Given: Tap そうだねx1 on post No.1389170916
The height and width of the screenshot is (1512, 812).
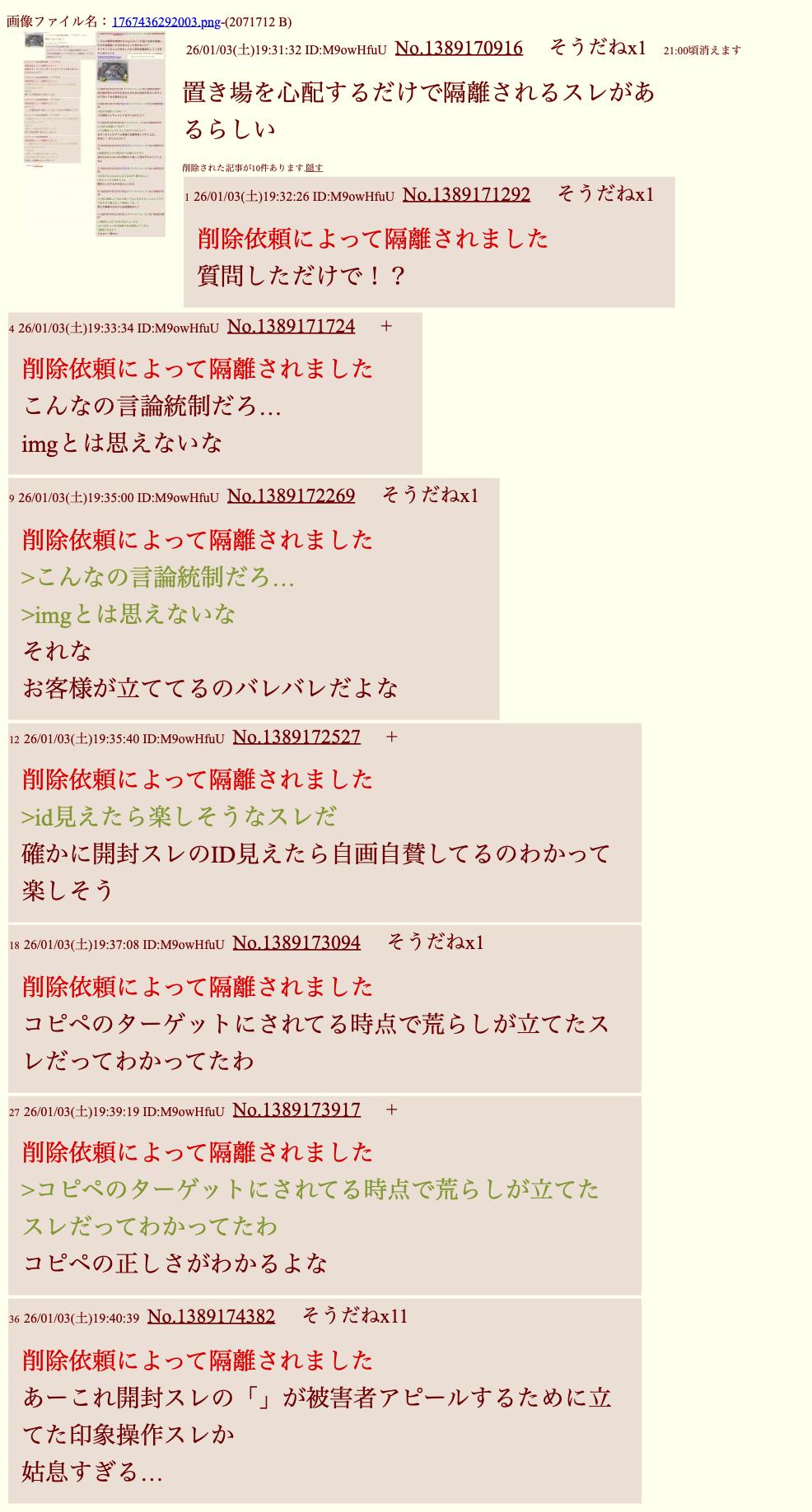Looking at the screenshot, I should [x=598, y=49].
